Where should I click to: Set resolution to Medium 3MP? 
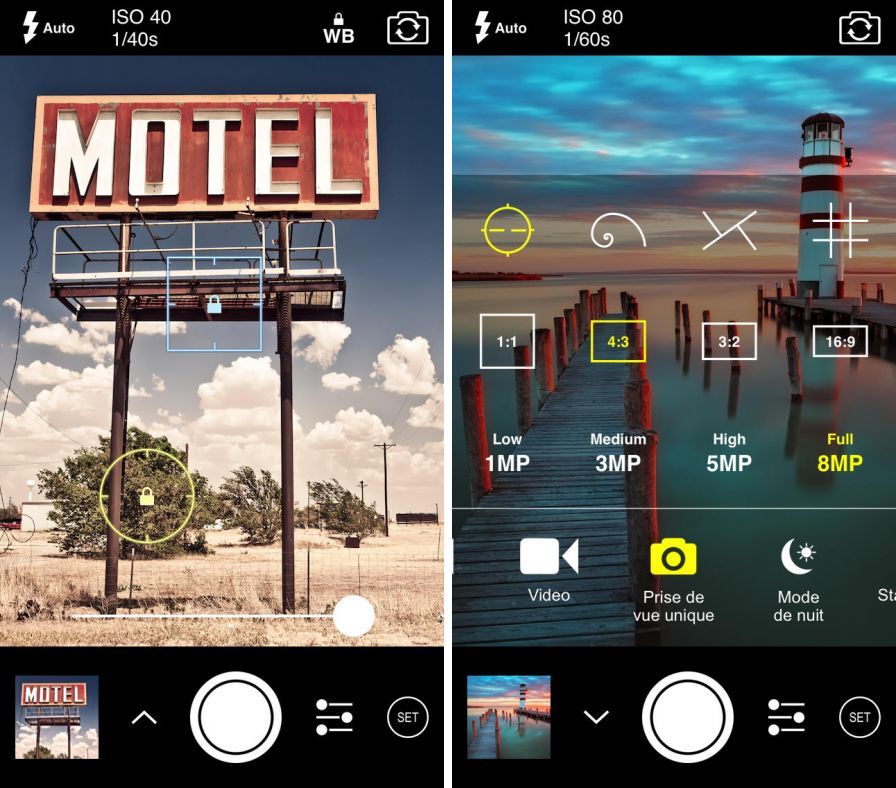(618, 453)
